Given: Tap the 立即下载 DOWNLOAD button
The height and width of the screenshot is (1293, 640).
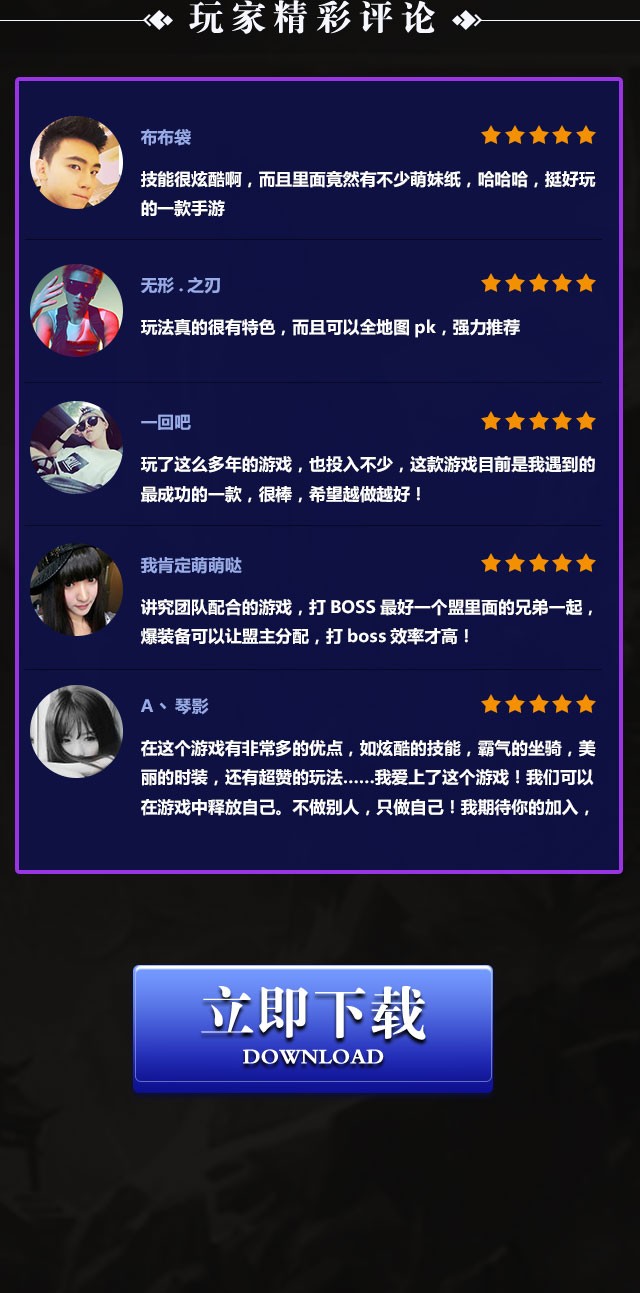Looking at the screenshot, I should tap(313, 1025).
